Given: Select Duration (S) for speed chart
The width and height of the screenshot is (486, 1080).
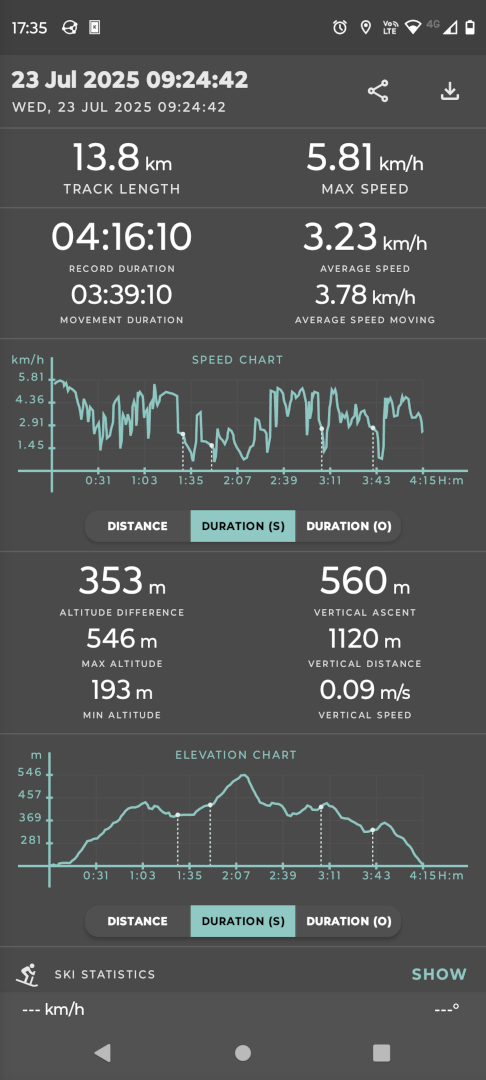Looking at the screenshot, I should coord(243,526).
